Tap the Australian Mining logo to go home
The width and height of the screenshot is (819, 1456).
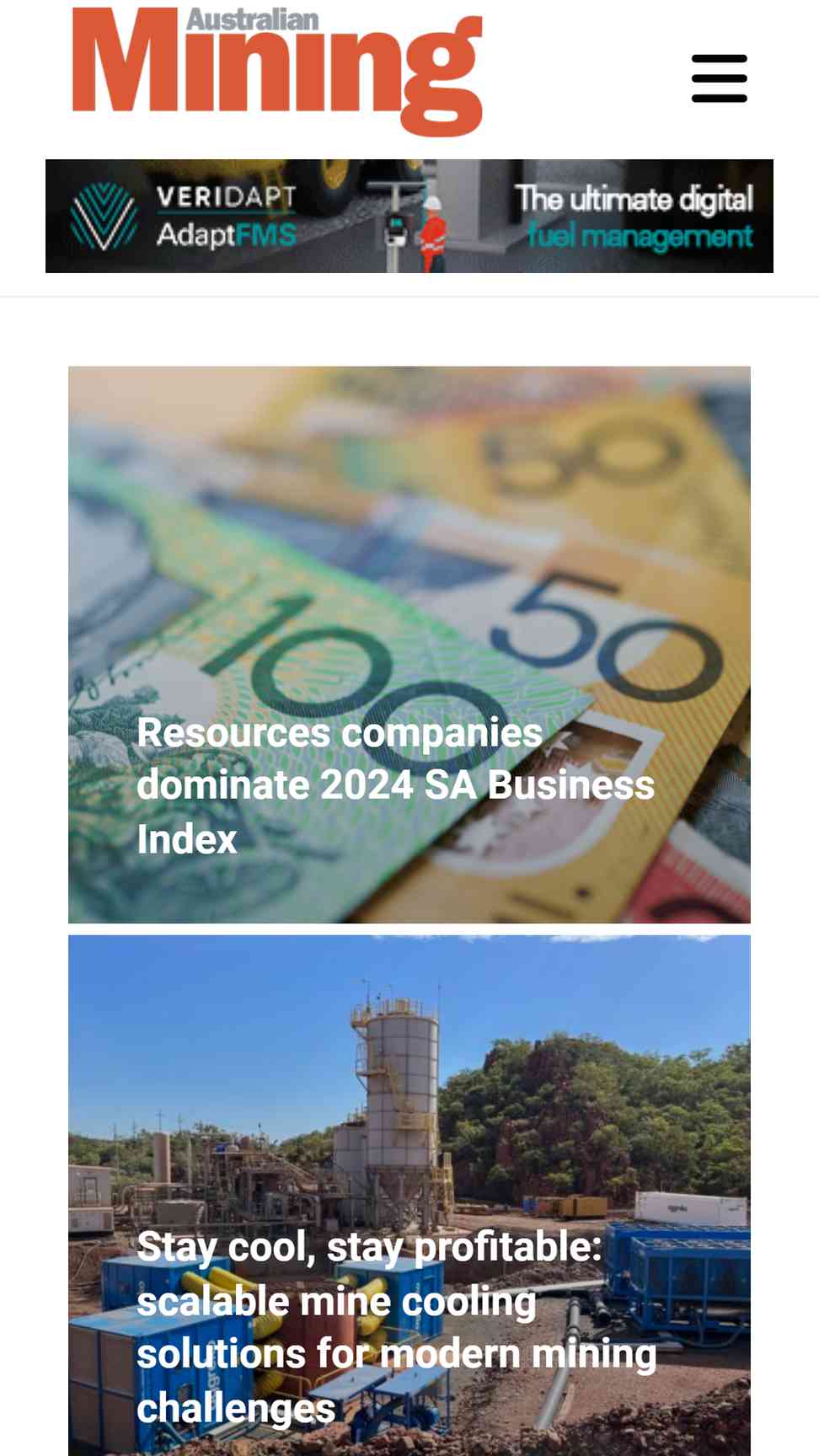pos(277,71)
